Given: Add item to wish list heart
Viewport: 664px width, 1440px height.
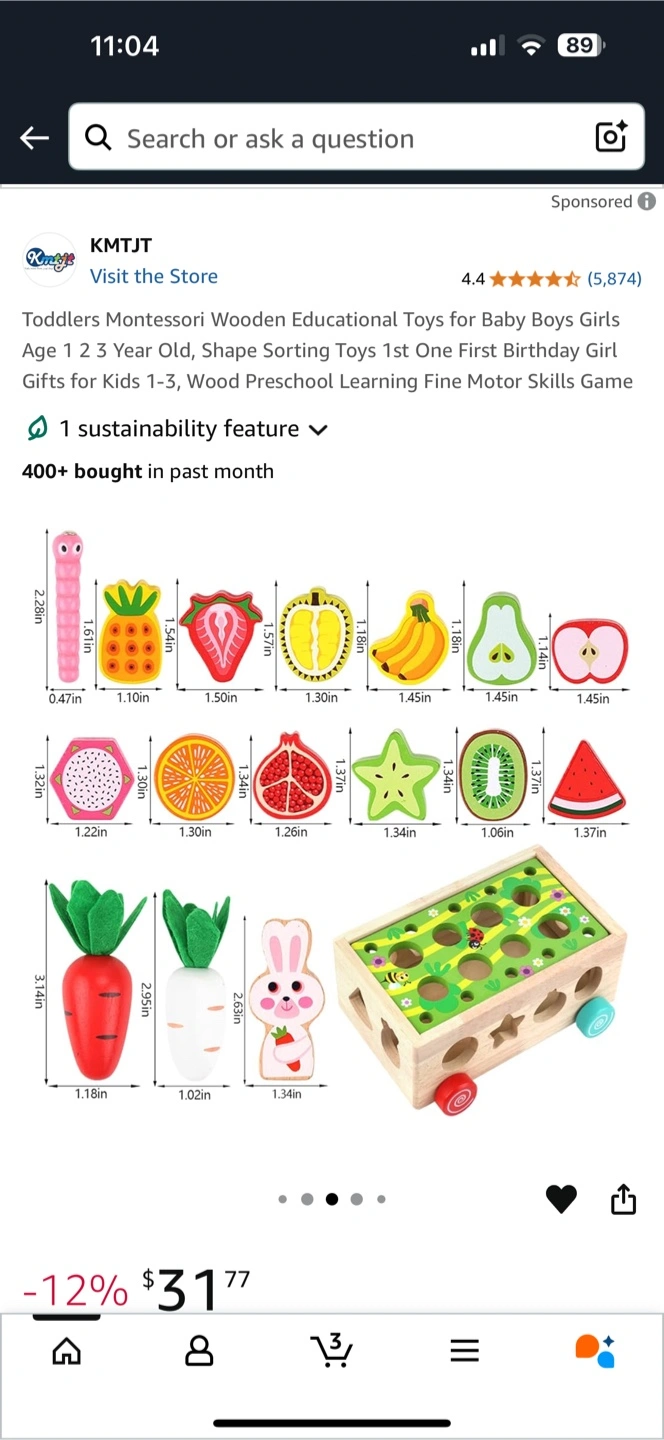Looking at the screenshot, I should coord(561,1198).
